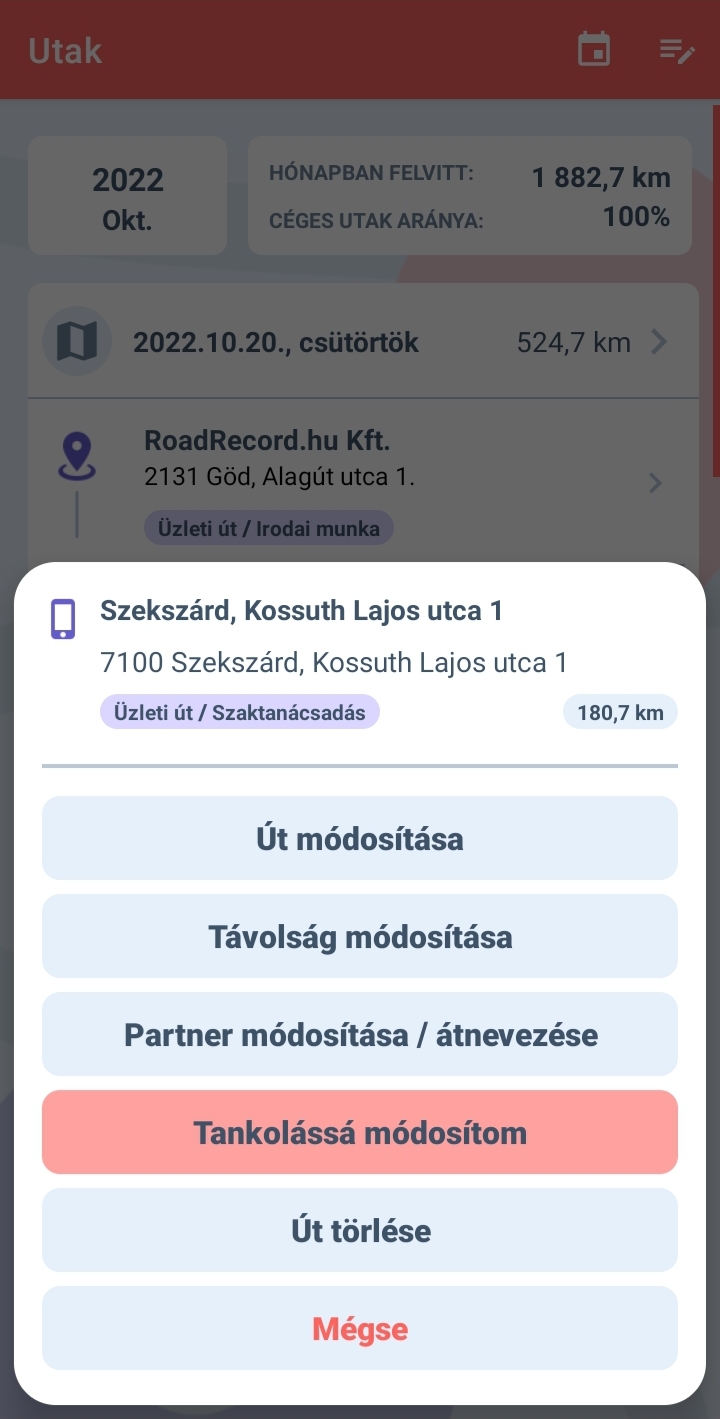Open the calendar icon in the app bar
The height and width of the screenshot is (1419, 720).
click(x=594, y=50)
